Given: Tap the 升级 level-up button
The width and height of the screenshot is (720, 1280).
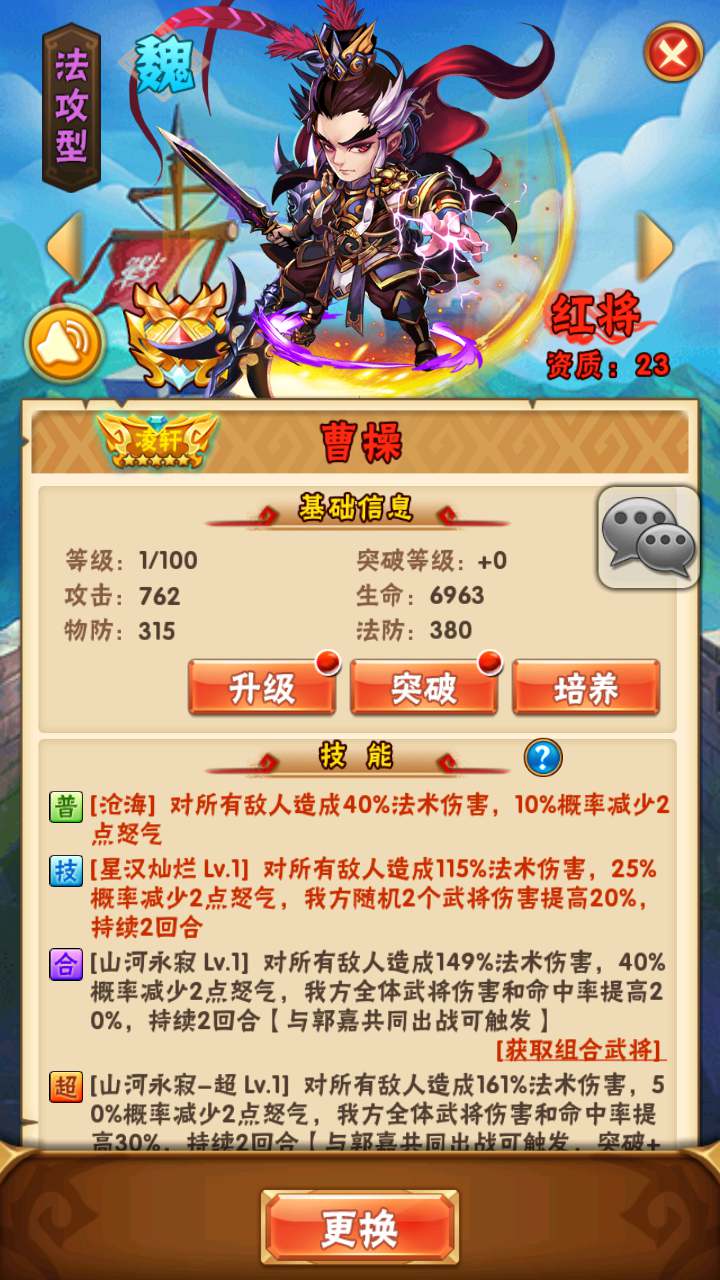Looking at the screenshot, I should (x=262, y=688).
